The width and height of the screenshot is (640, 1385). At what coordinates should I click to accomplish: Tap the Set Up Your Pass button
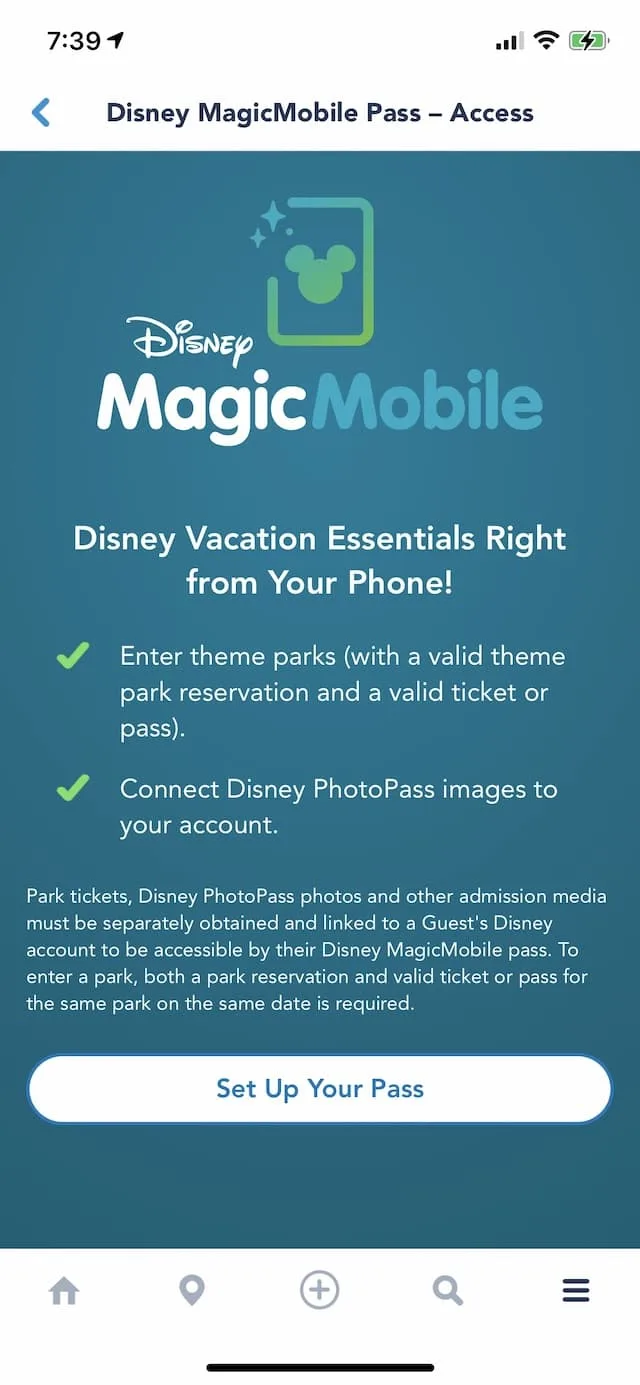coord(320,1089)
